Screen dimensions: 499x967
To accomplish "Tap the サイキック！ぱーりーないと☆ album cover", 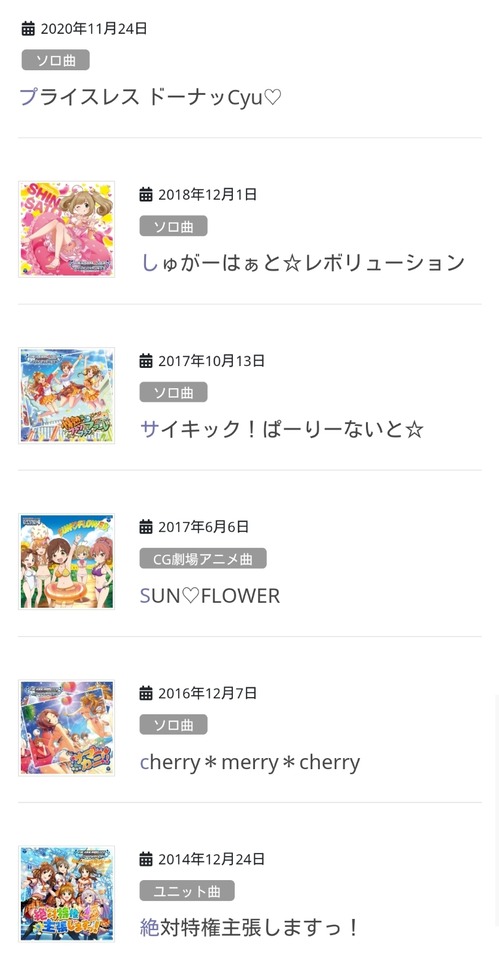I will click(67, 395).
